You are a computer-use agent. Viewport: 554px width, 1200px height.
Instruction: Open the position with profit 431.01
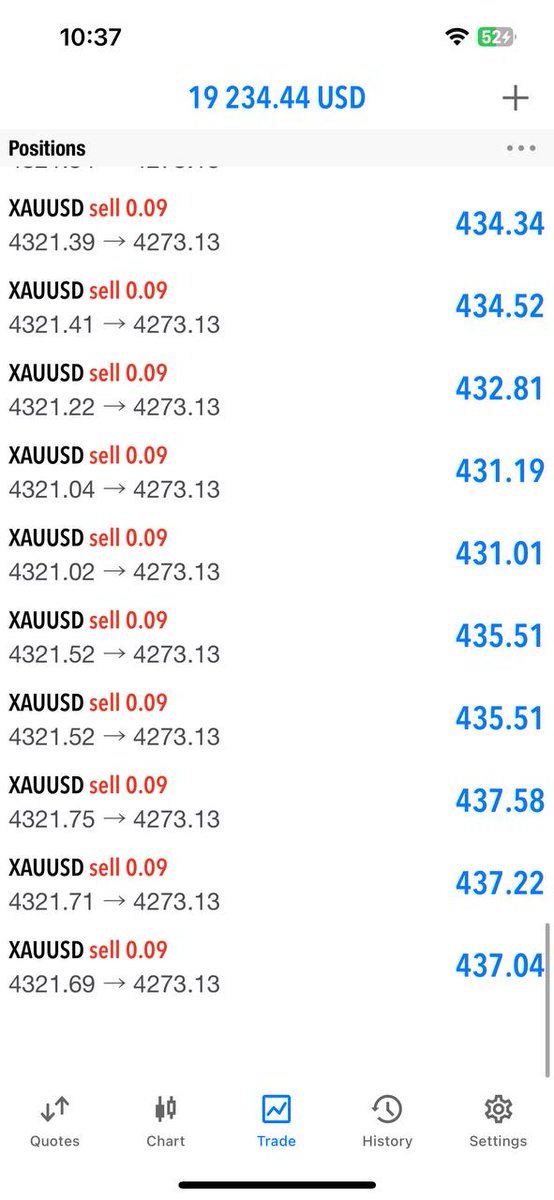point(277,555)
